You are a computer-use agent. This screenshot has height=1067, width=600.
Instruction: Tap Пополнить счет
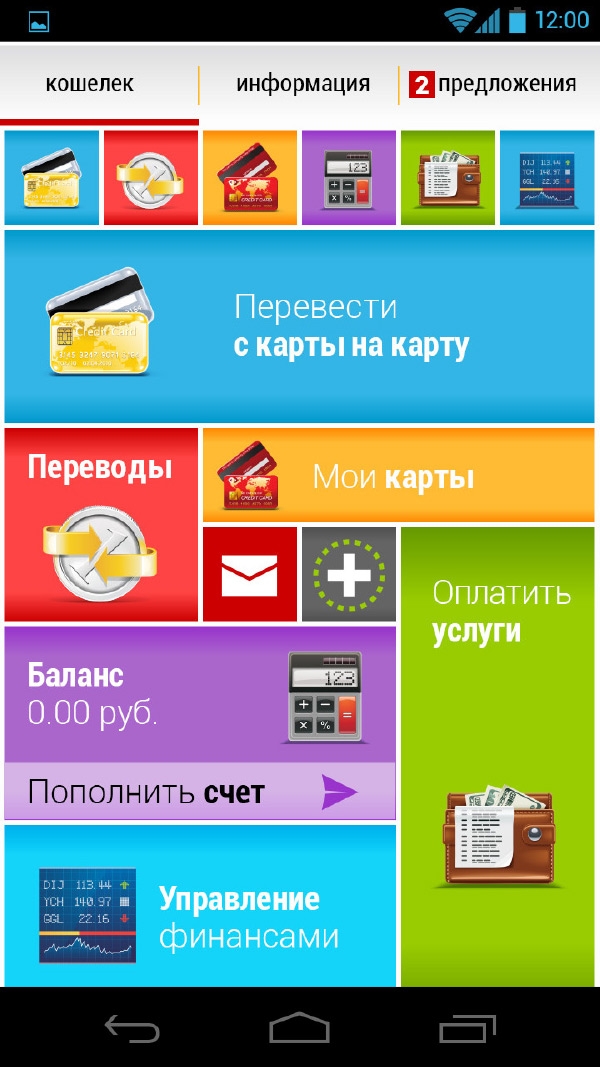pyautogui.click(x=200, y=791)
